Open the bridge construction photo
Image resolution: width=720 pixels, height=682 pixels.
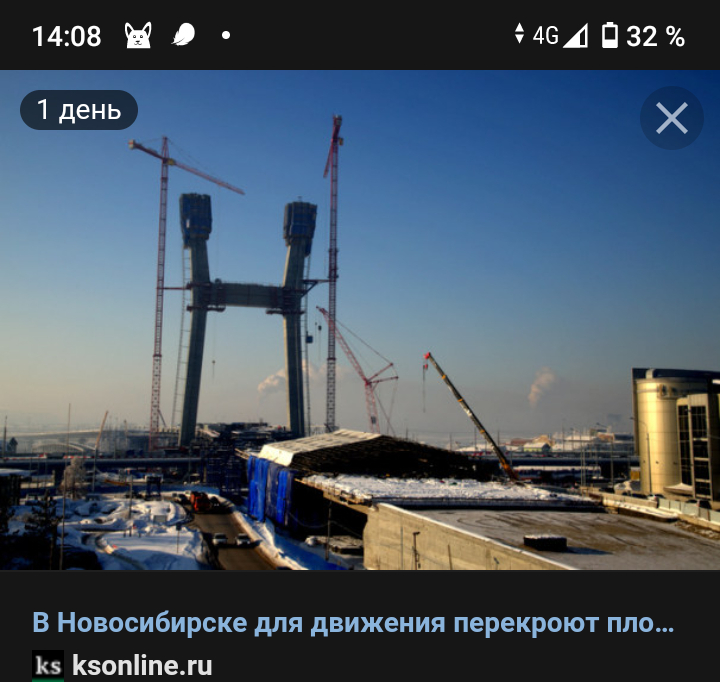pos(360,330)
